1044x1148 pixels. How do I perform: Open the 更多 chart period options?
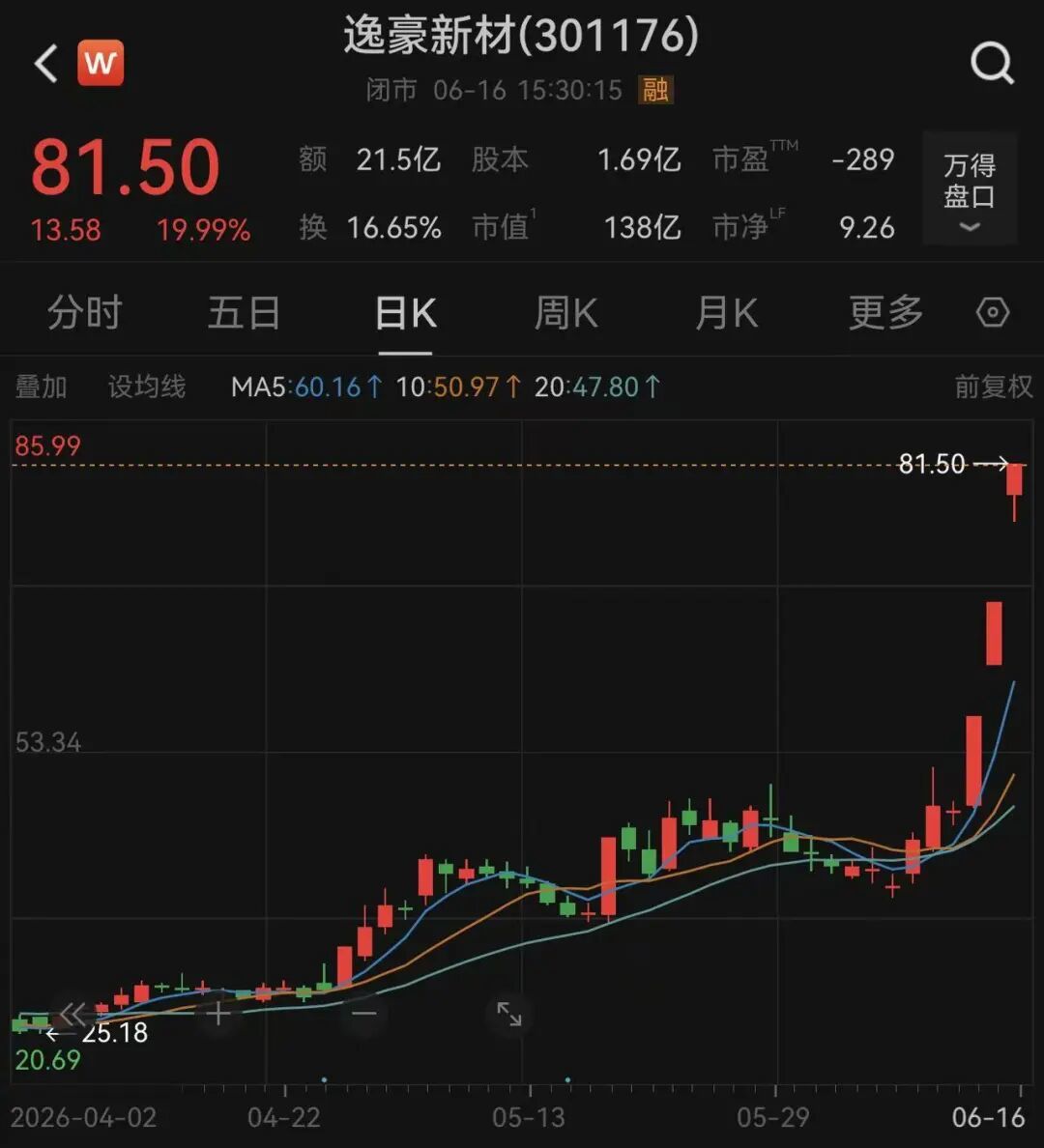[885, 313]
